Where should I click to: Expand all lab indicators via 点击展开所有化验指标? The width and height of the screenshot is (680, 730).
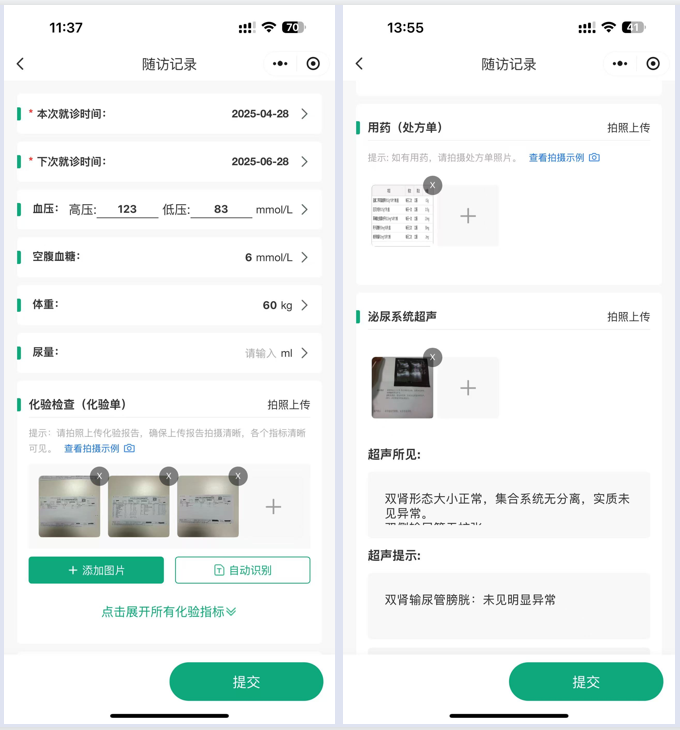[x=169, y=611]
